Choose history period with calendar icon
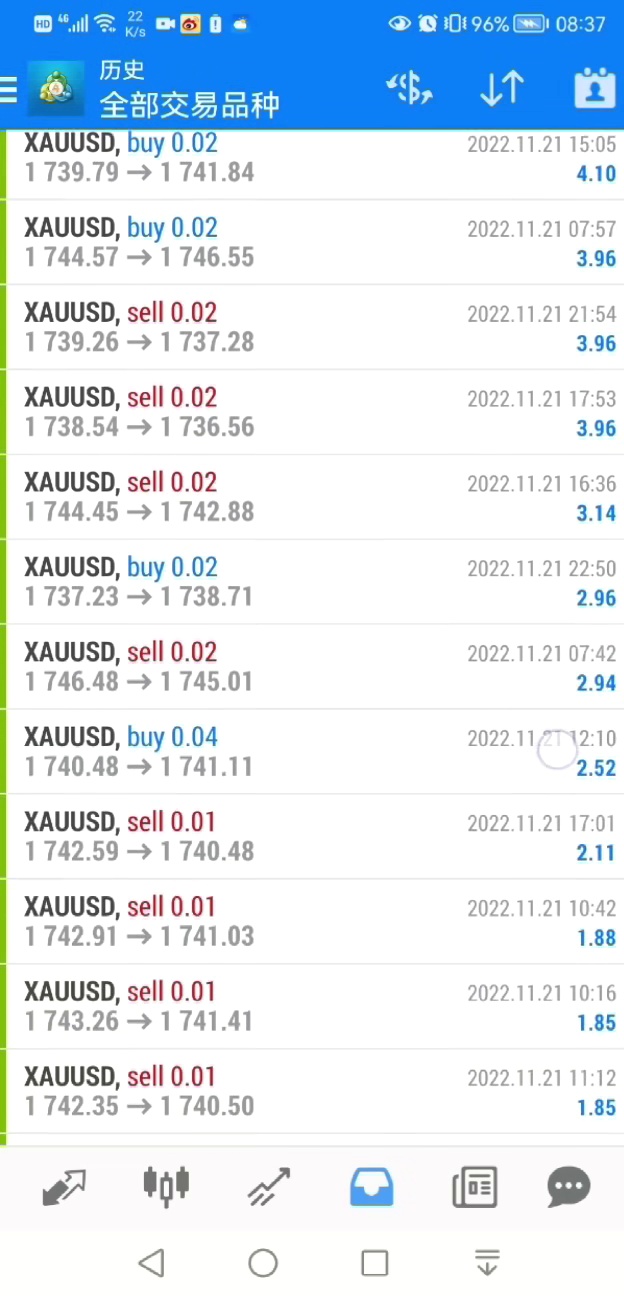624x1296 pixels. click(x=594, y=89)
